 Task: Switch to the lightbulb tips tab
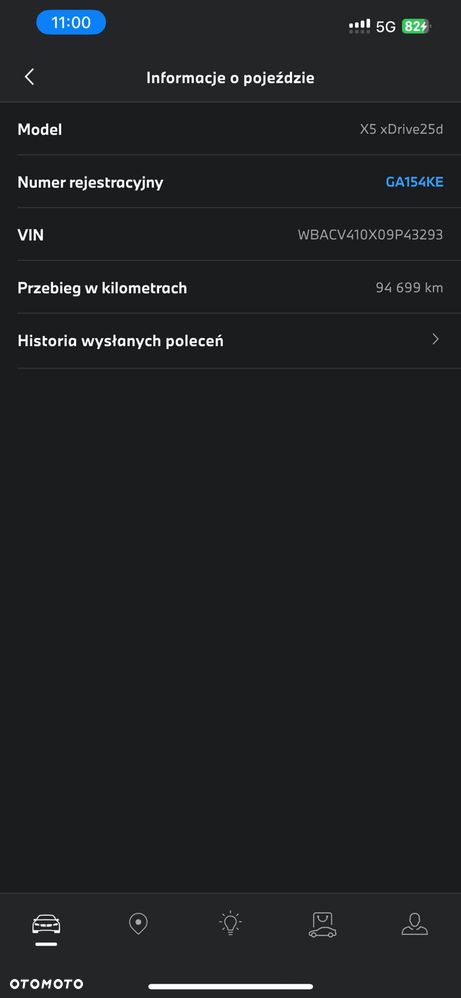[230, 924]
